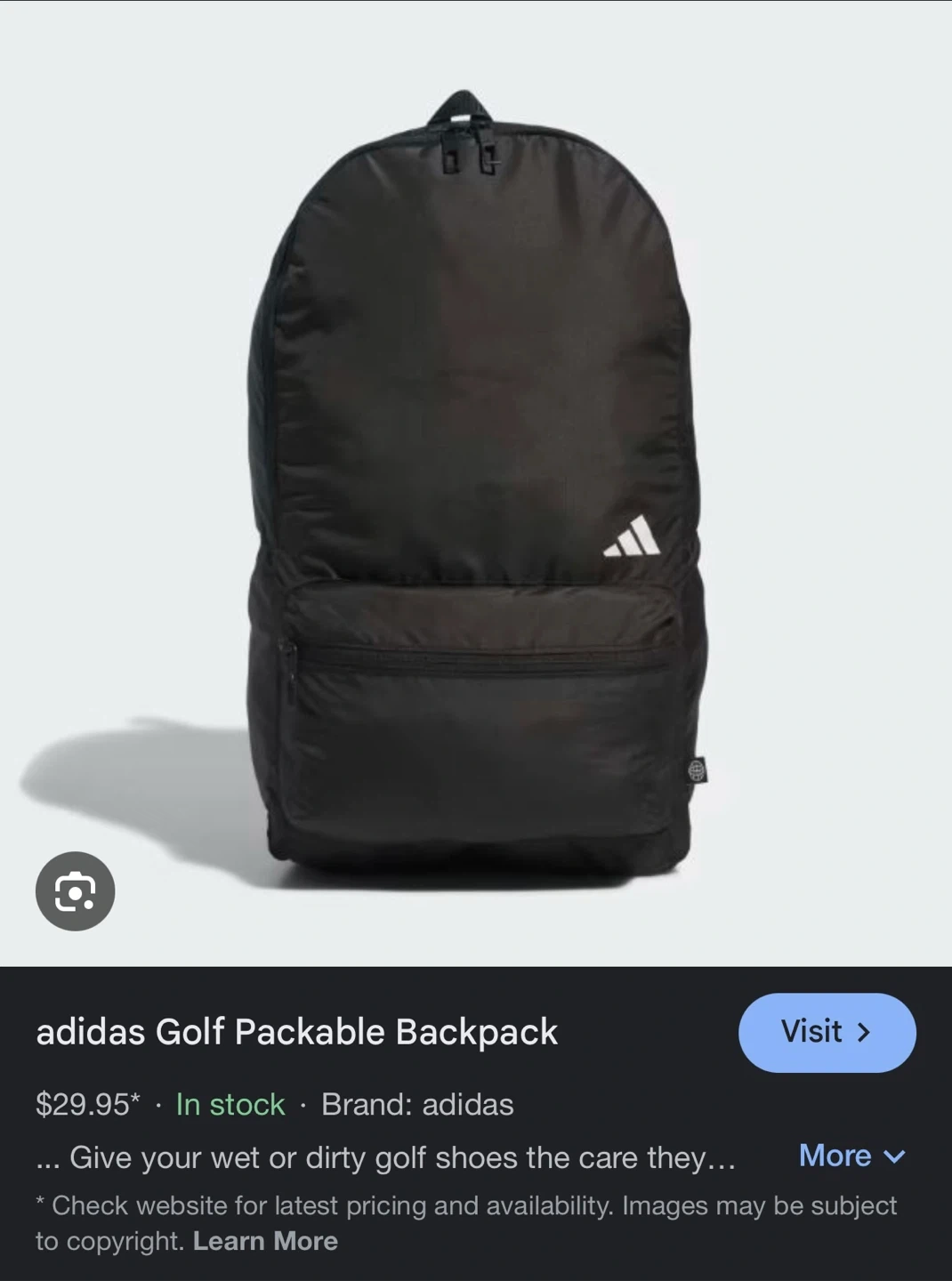This screenshot has height=1281, width=952.
Task: Open the adidas Golf Packable Backpack image
Action: pos(476,480)
